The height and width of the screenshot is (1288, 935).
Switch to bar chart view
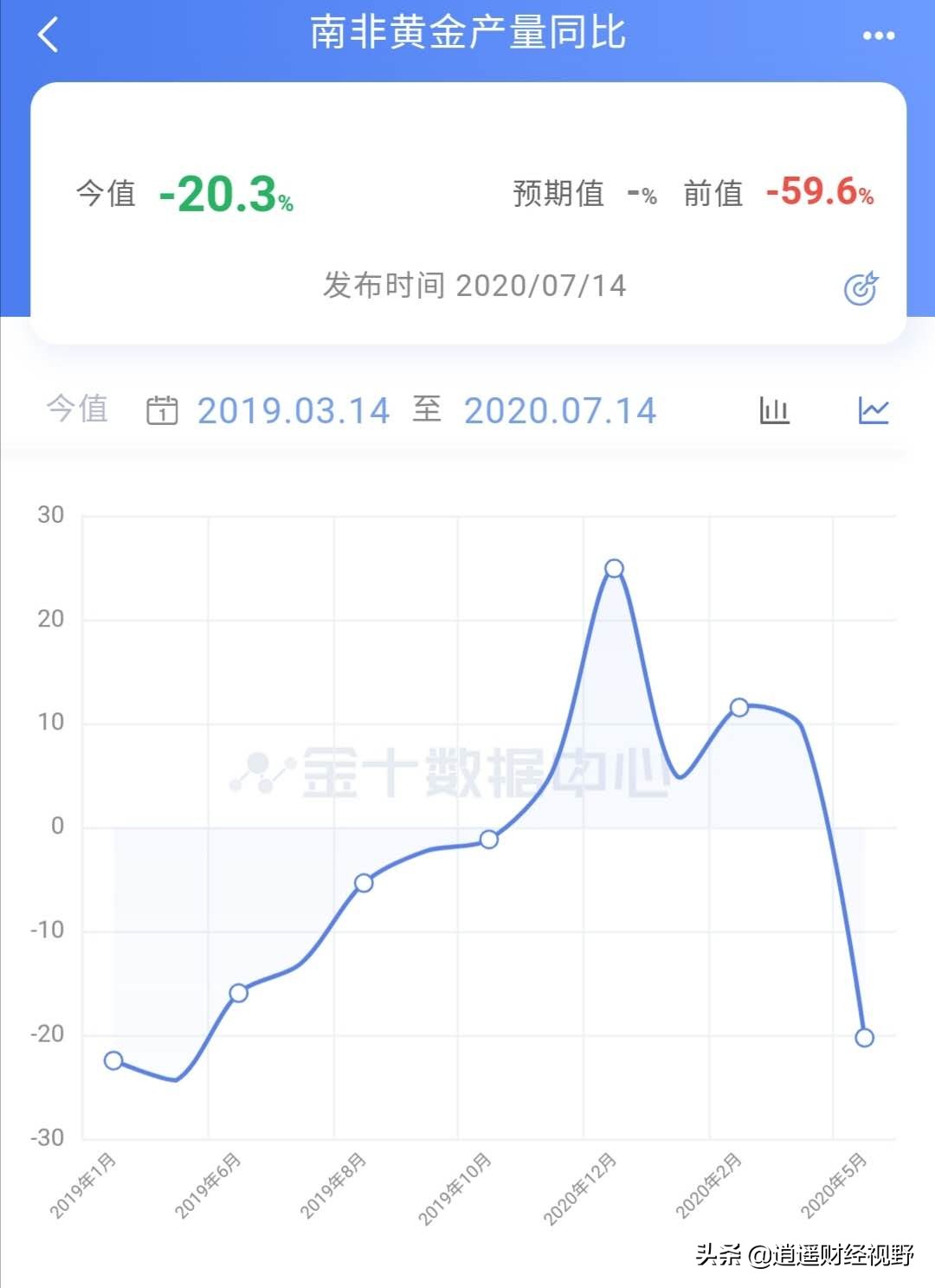[774, 409]
